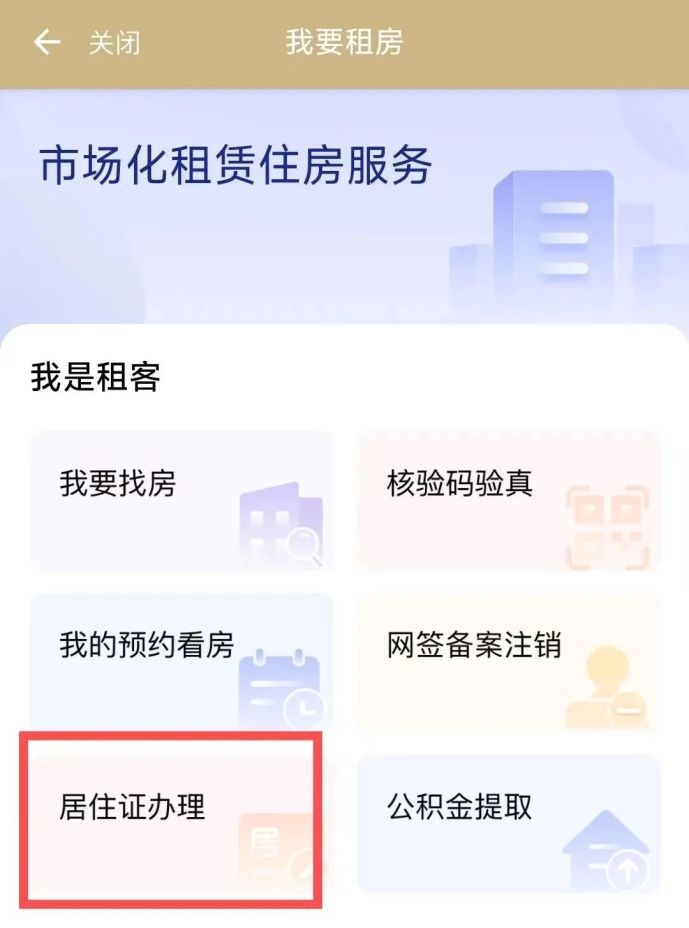689x928 pixels.
Task: Open 我要找房 card
Action: [x=182, y=501]
